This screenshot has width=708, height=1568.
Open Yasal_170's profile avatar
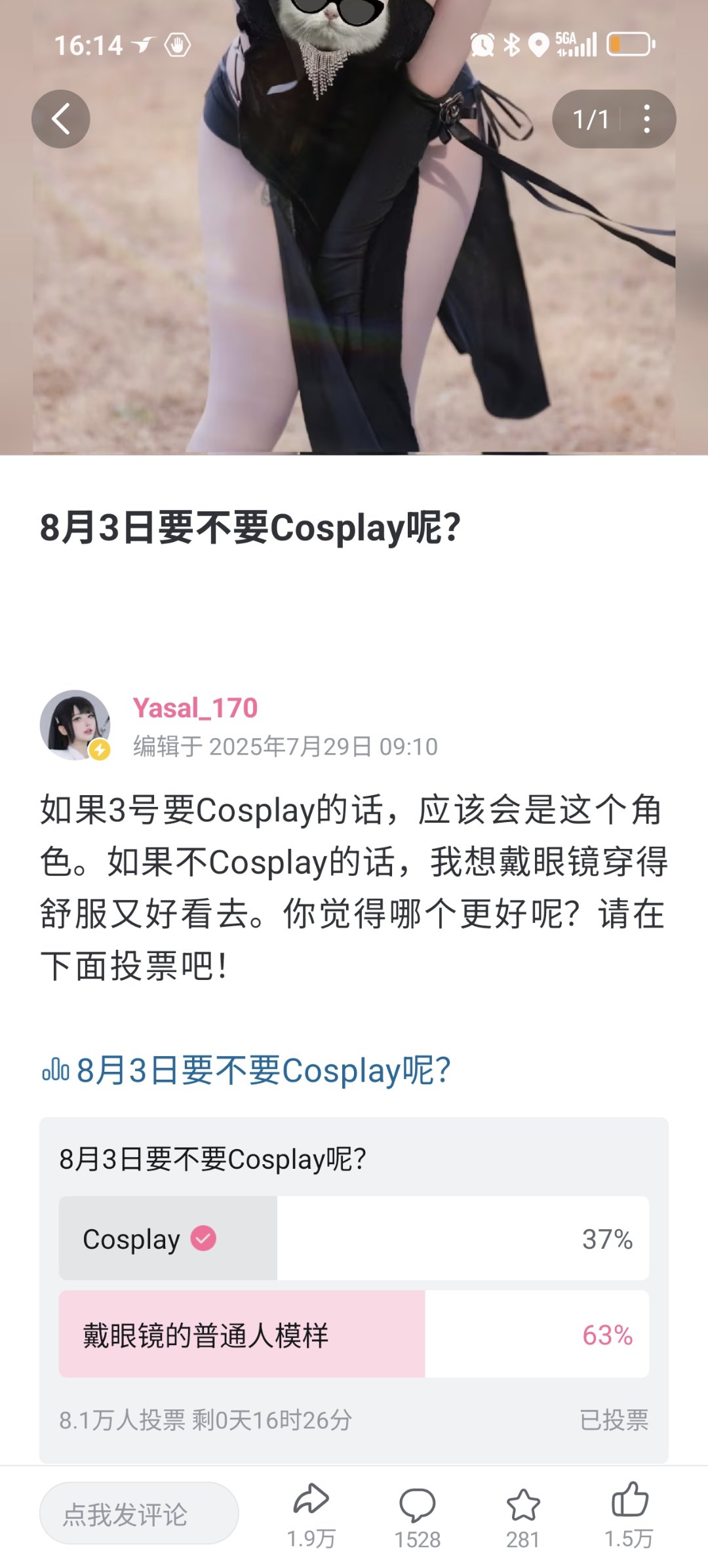tap(75, 725)
